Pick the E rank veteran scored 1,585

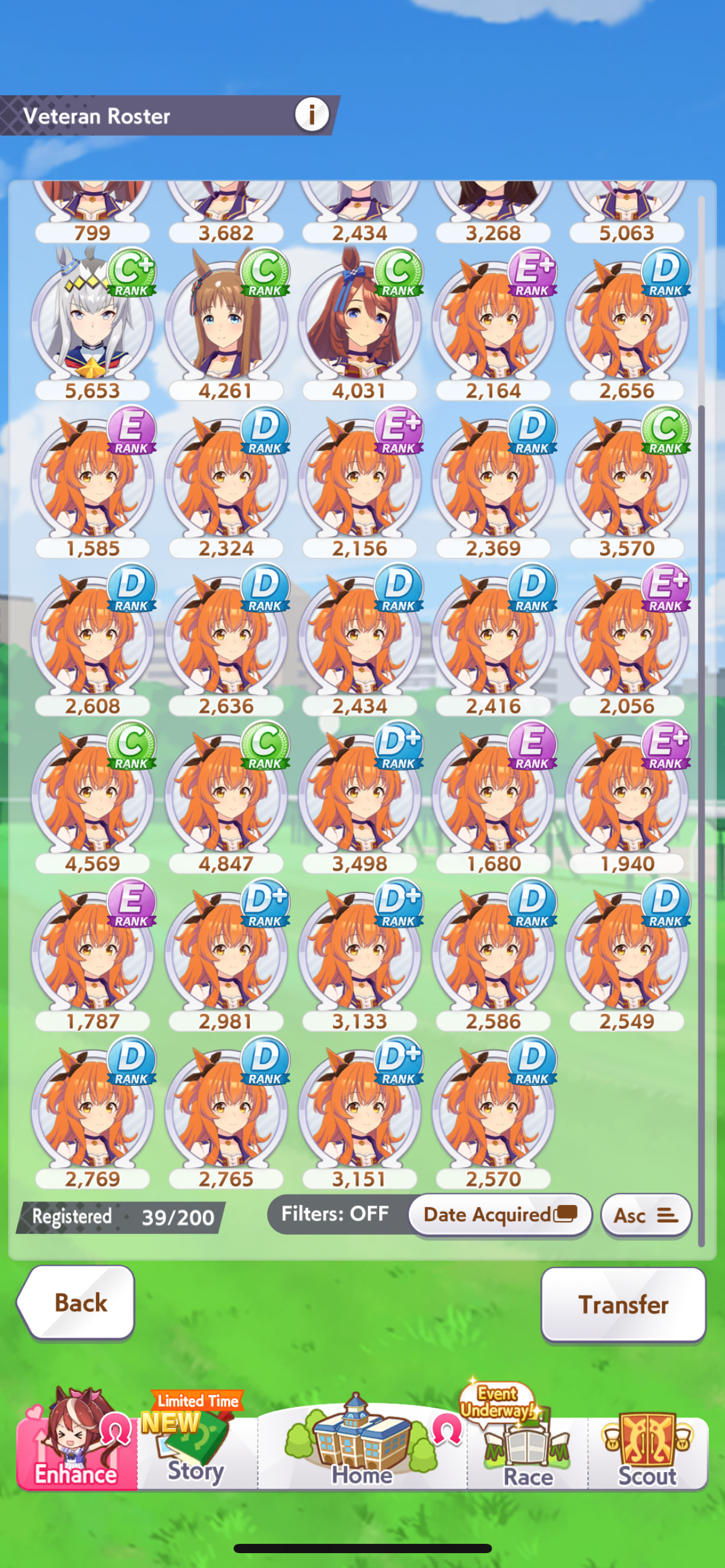click(x=93, y=481)
